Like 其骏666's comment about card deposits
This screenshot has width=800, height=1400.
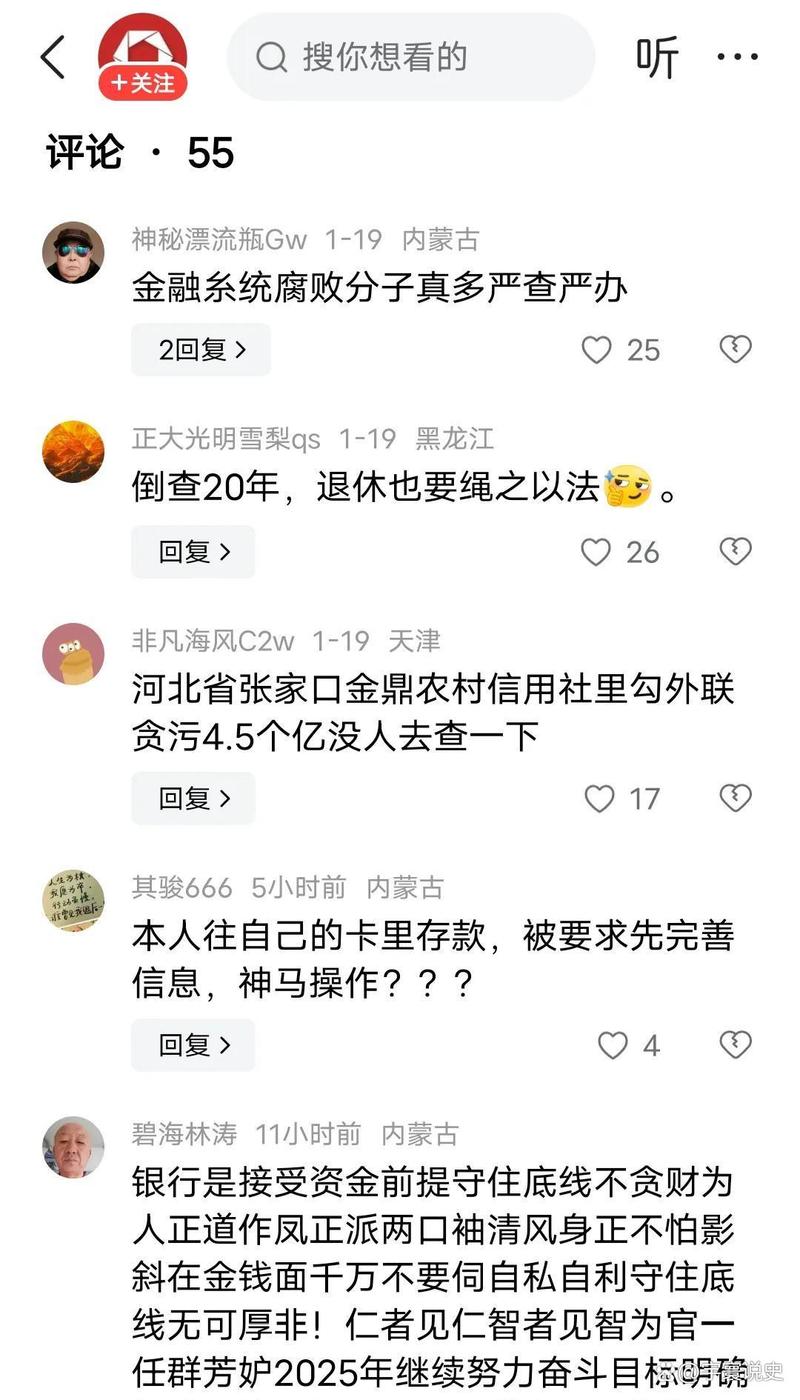[x=612, y=1045]
